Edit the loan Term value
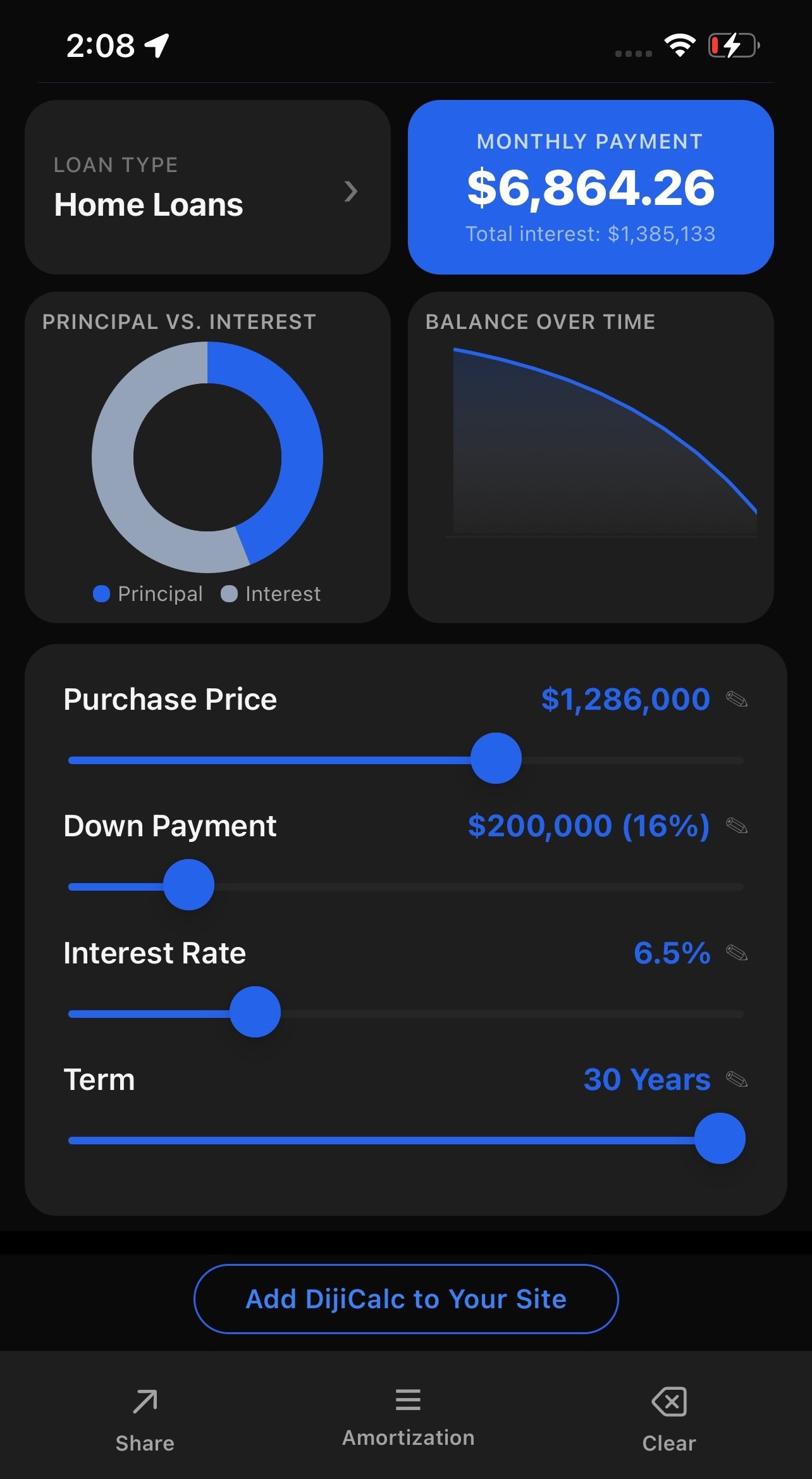 (737, 1079)
